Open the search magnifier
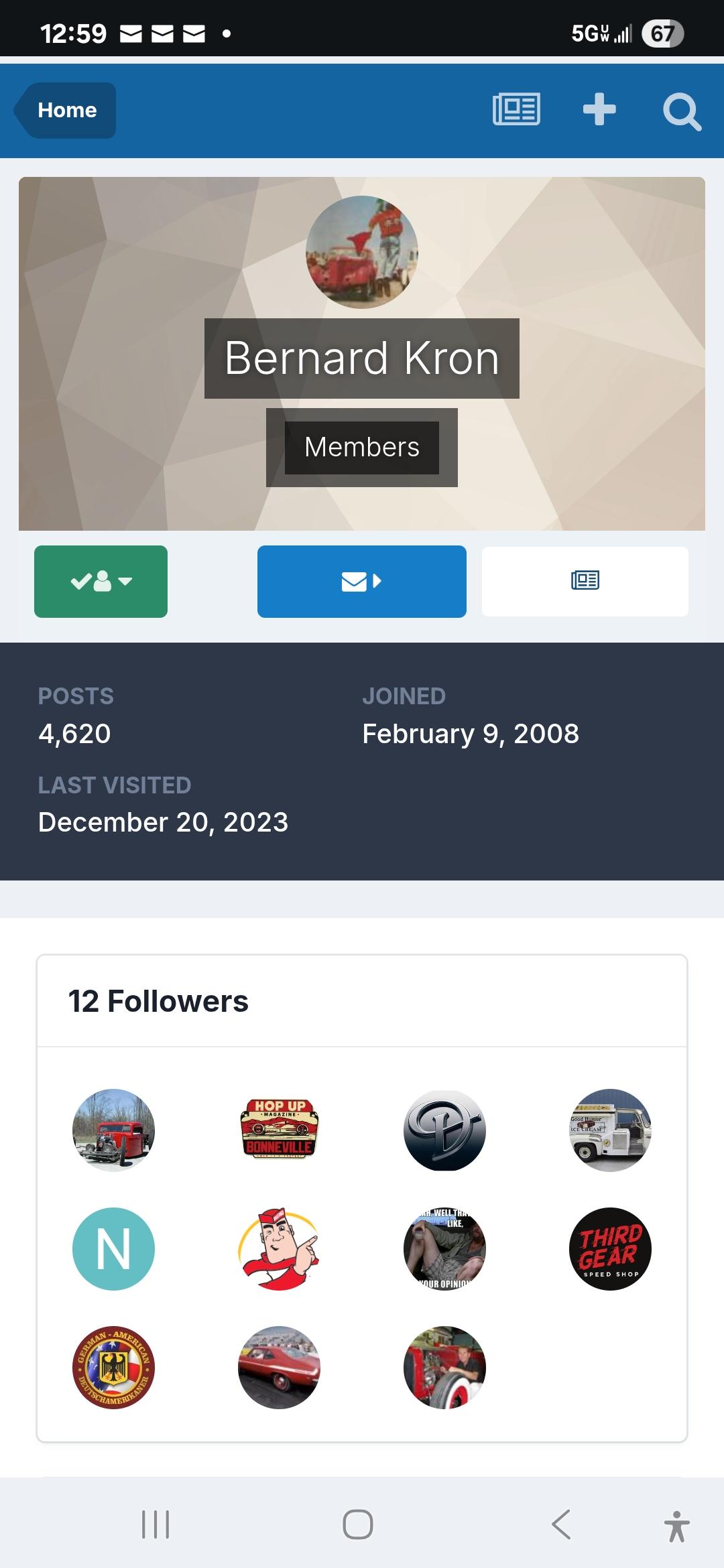This screenshot has width=724, height=1568. [x=682, y=111]
